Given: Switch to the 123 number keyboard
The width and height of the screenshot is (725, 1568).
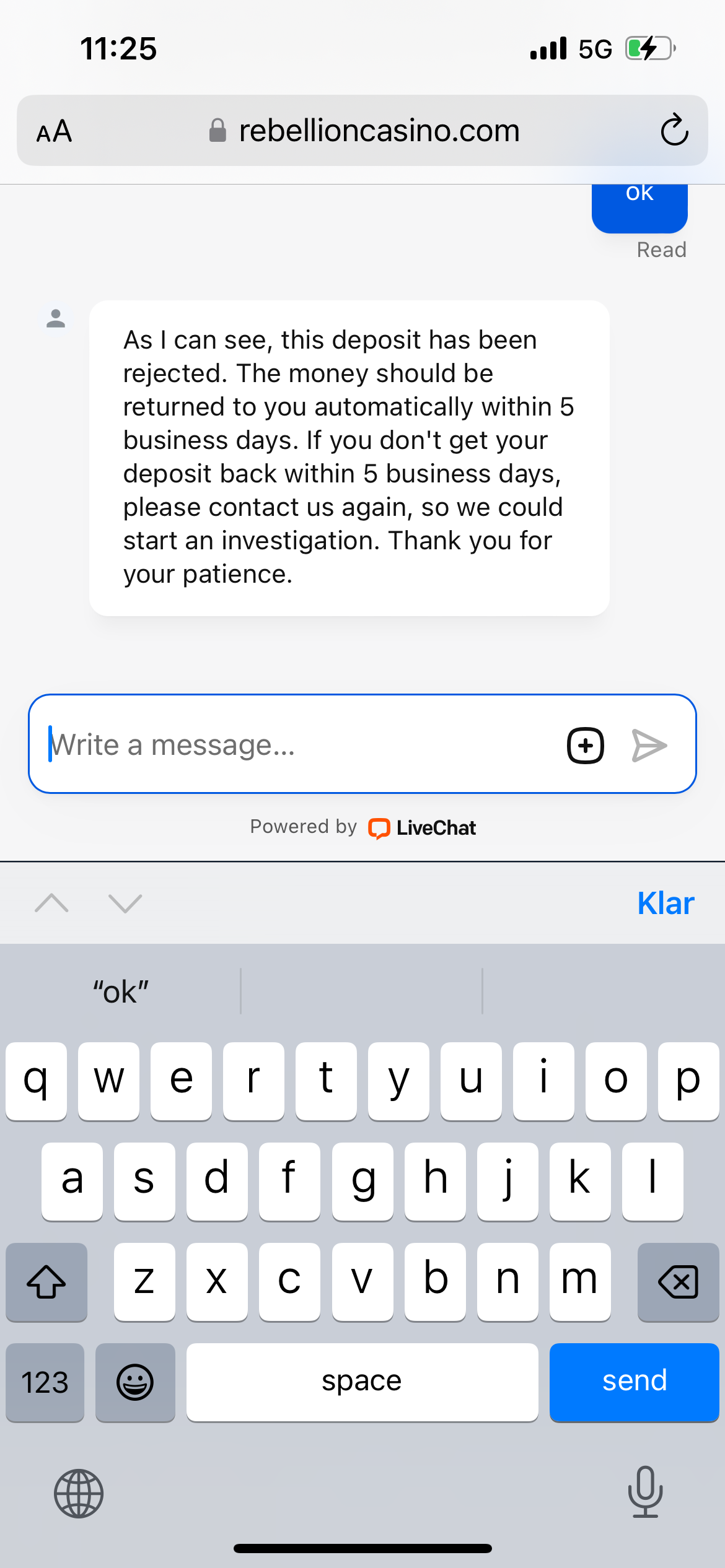Looking at the screenshot, I should click(x=45, y=1382).
